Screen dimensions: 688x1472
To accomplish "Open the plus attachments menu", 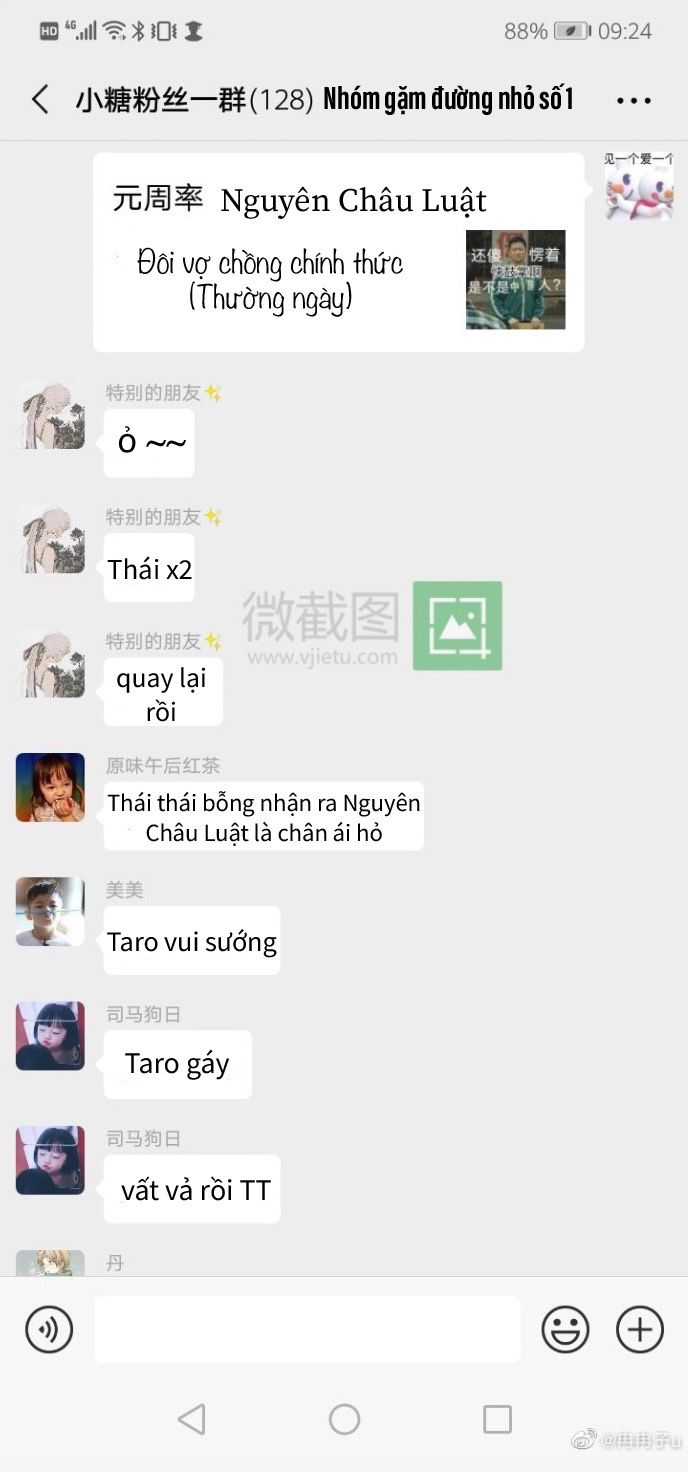I will 640,1329.
